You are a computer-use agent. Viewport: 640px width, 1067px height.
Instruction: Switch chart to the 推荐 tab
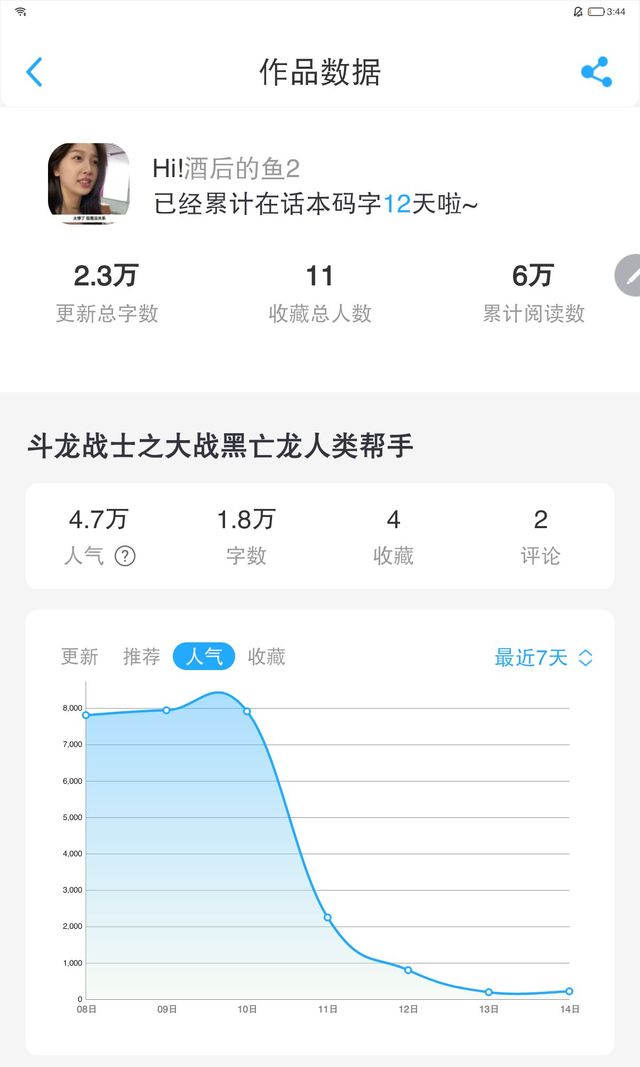pyautogui.click(x=142, y=657)
